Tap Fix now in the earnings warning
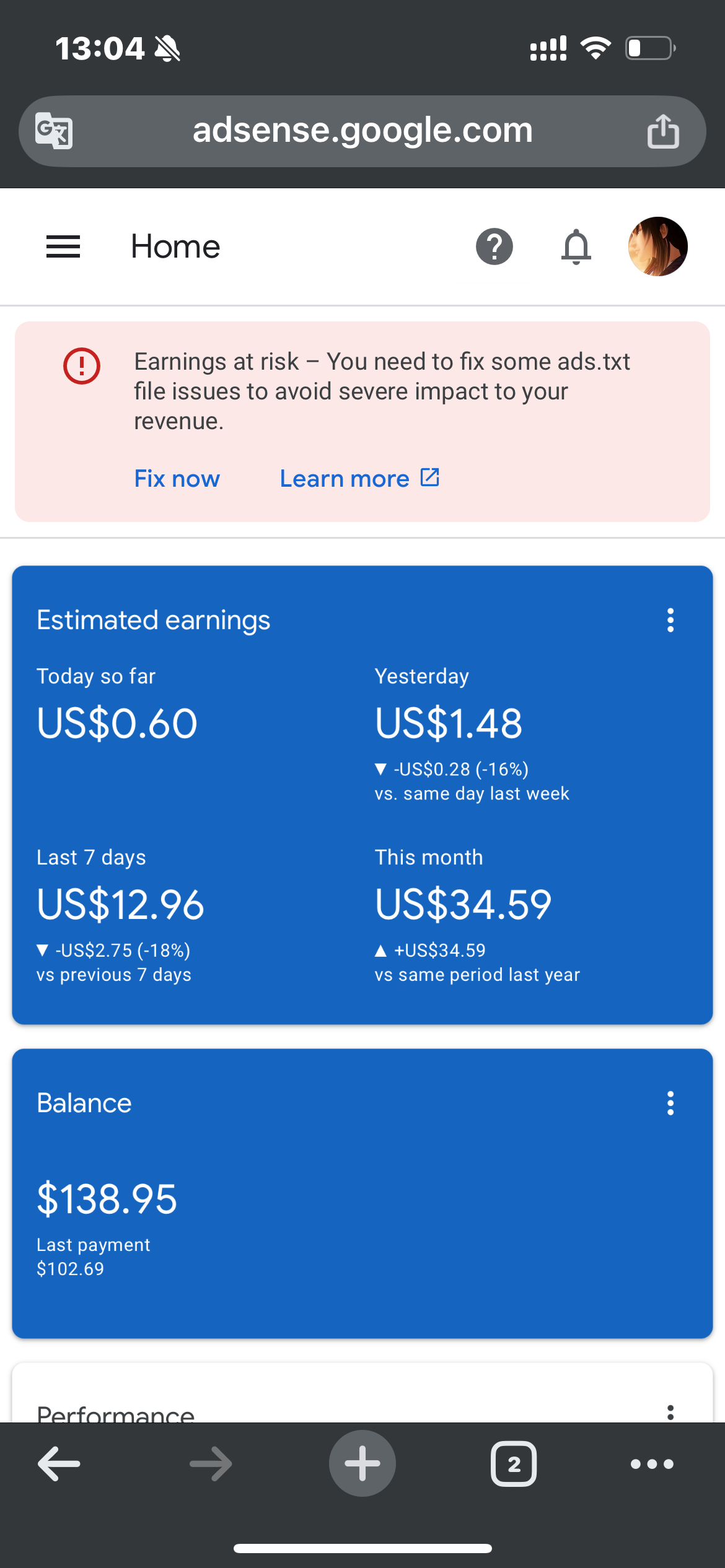Image resolution: width=725 pixels, height=1568 pixels. 177,479
